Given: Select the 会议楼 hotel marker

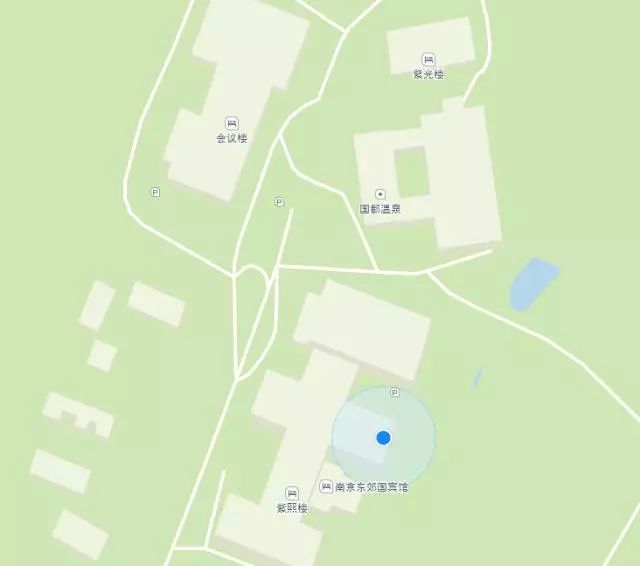Looking at the screenshot, I should point(232,123).
